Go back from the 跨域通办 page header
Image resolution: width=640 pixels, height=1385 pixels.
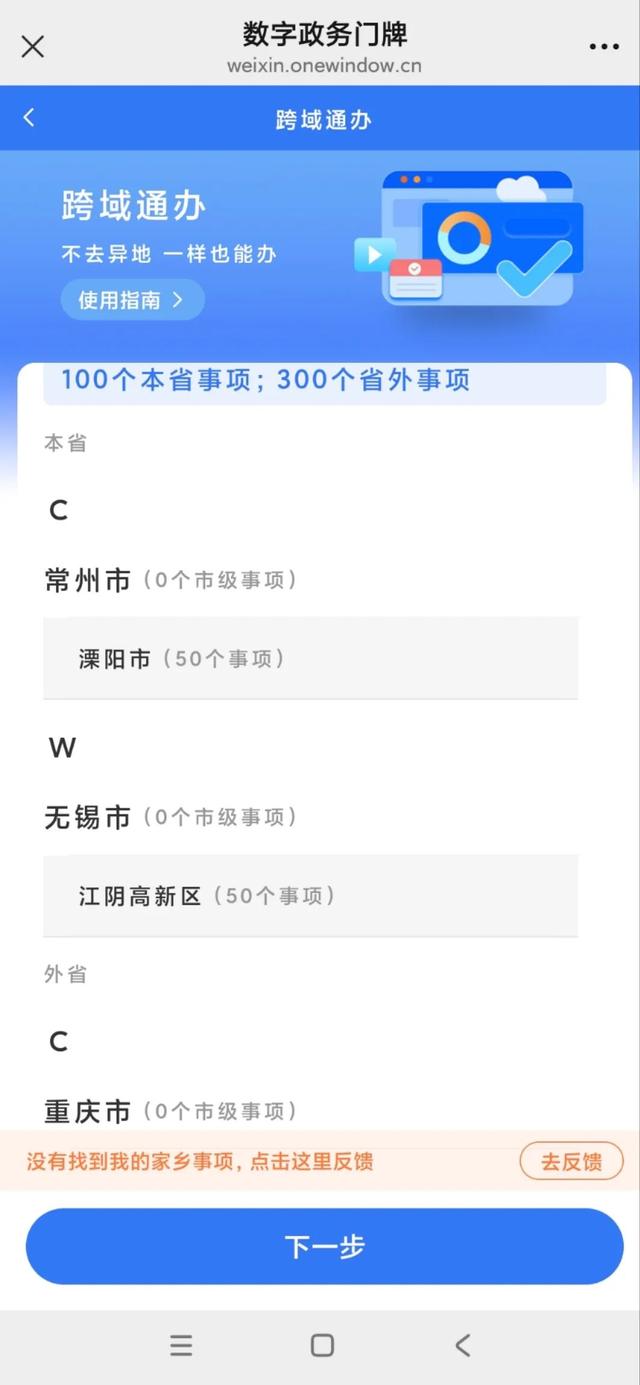(29, 118)
